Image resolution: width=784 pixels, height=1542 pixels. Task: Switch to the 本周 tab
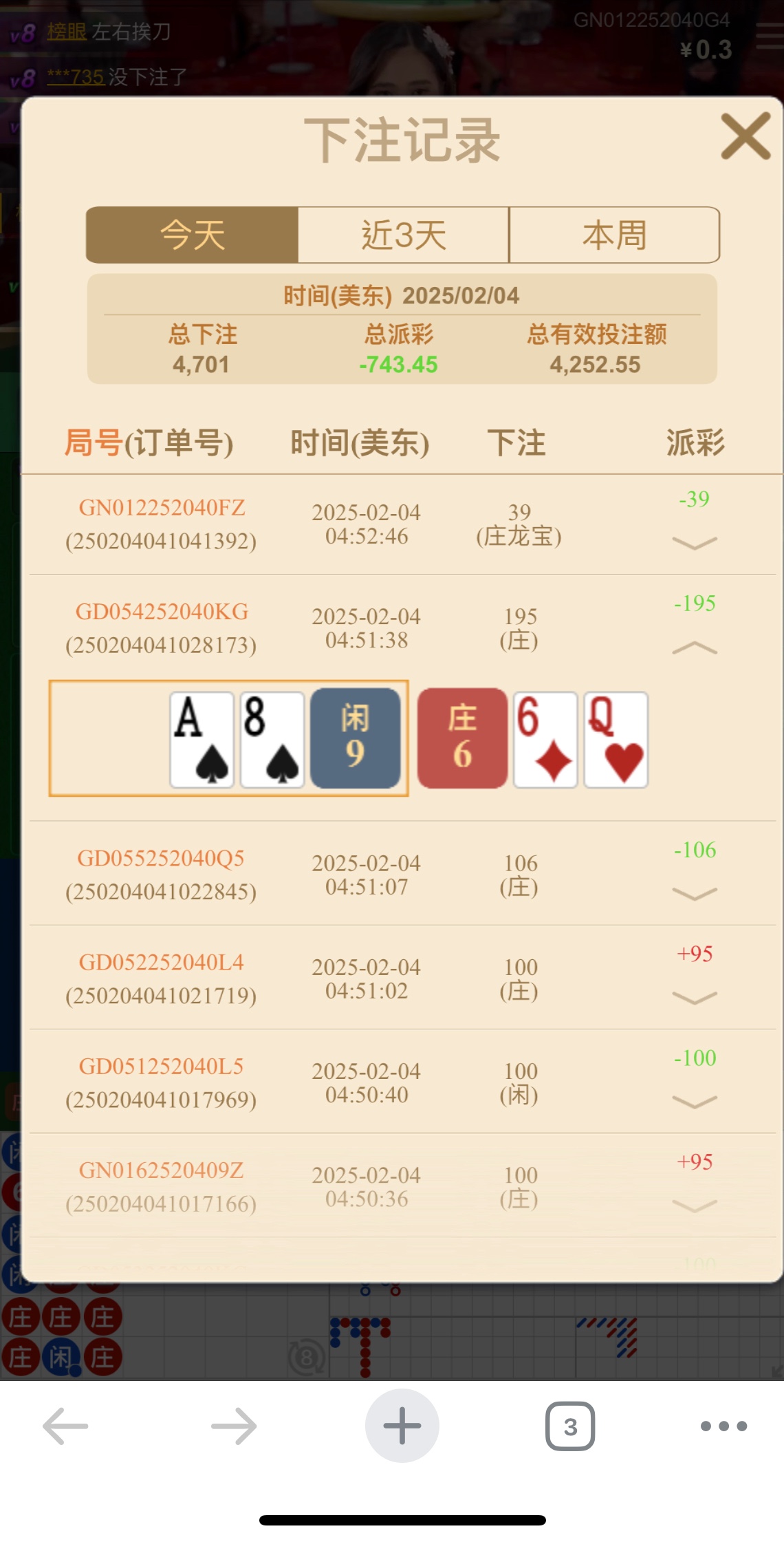tap(614, 235)
